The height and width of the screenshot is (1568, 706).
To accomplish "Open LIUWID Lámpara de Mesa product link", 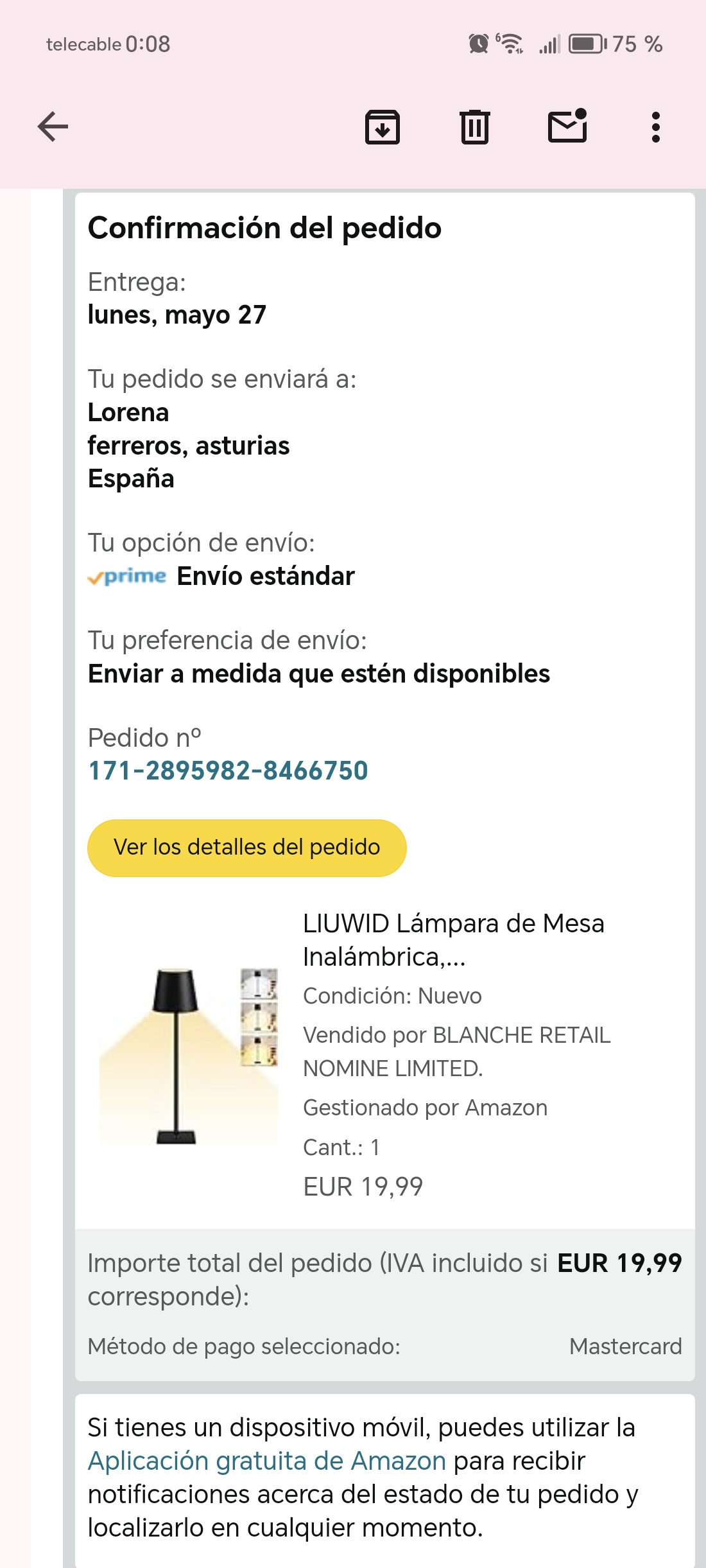I will (453, 940).
